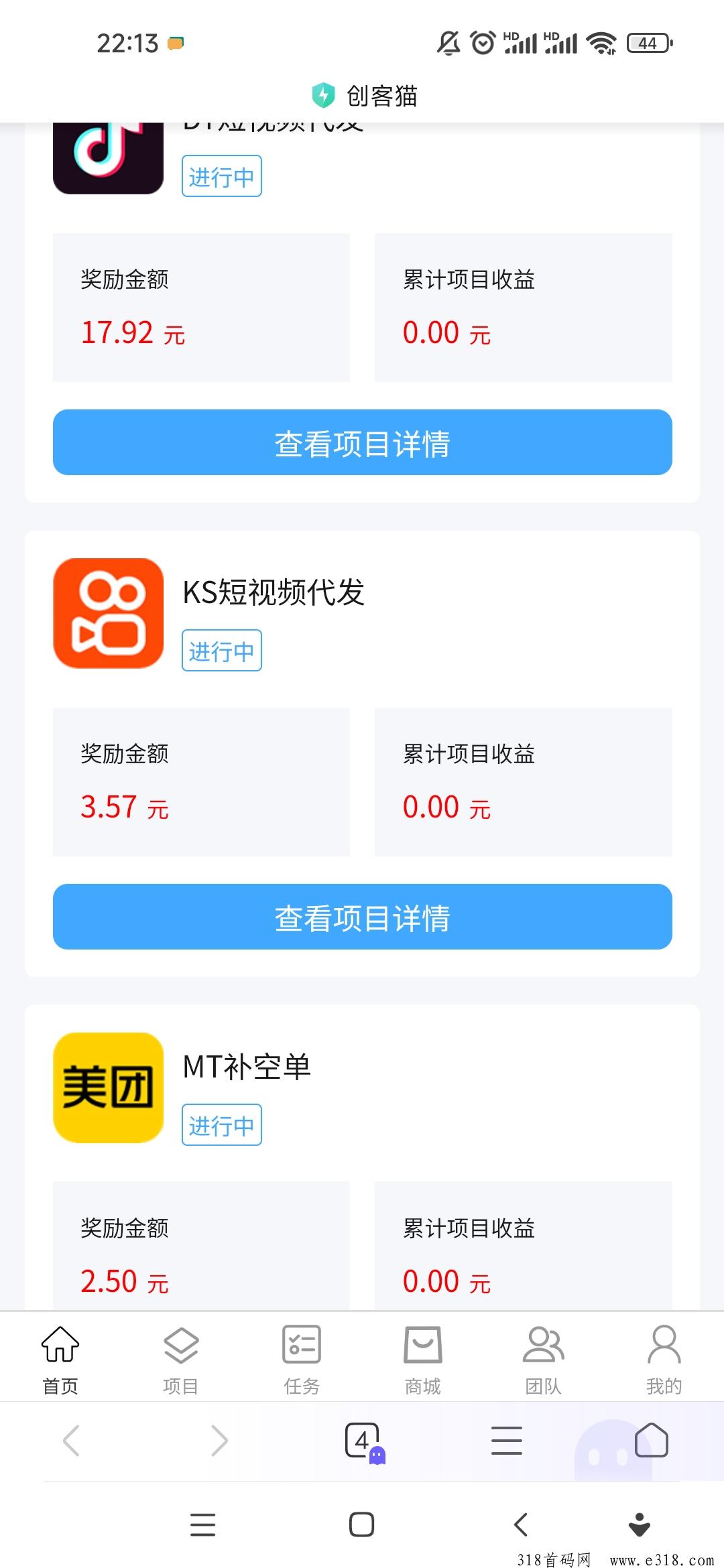Open project details for KS短视频代发
The image size is (724, 1568).
[362, 917]
